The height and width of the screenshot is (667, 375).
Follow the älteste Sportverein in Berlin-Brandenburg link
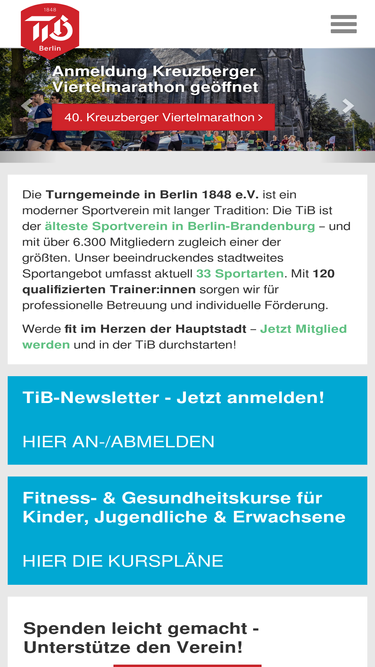click(x=180, y=225)
